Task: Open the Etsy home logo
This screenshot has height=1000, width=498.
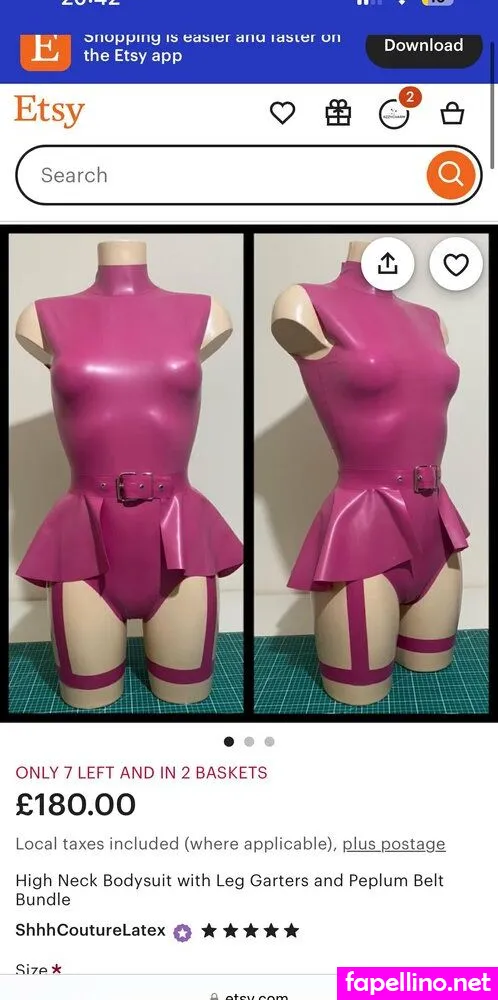Action: pos(49,111)
